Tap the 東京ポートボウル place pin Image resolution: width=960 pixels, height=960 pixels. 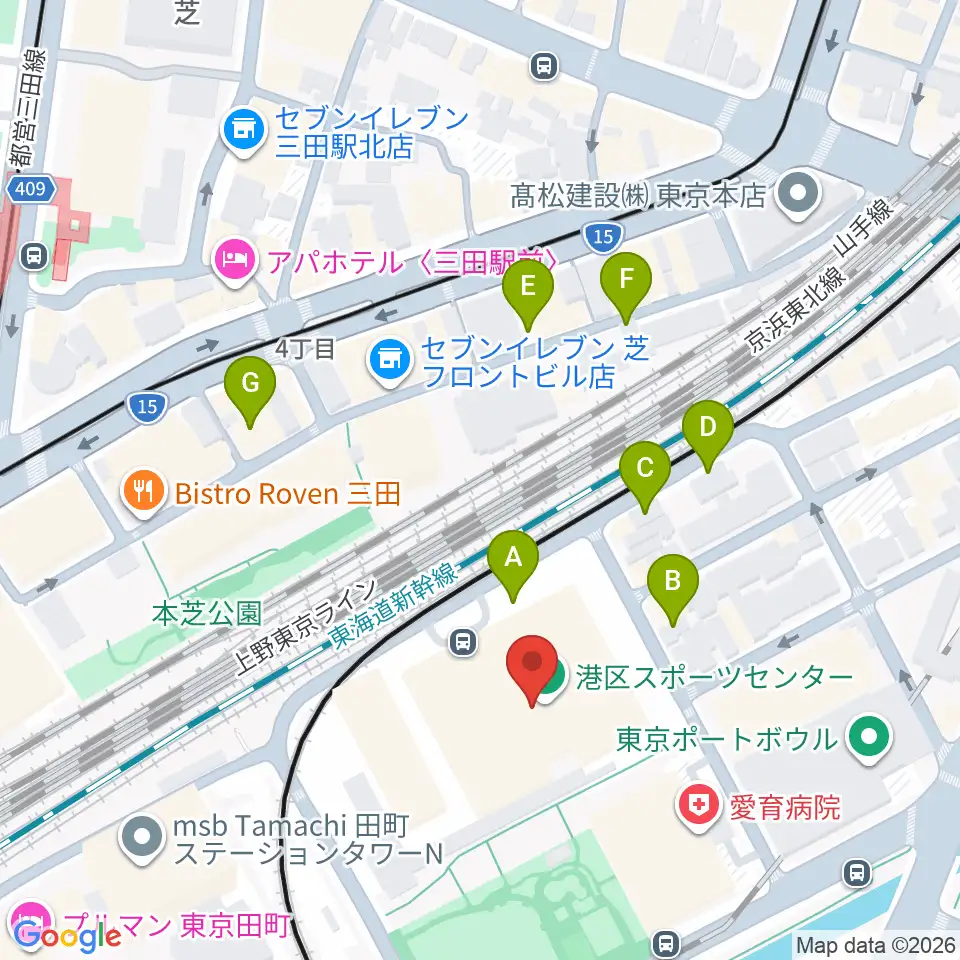(x=869, y=737)
